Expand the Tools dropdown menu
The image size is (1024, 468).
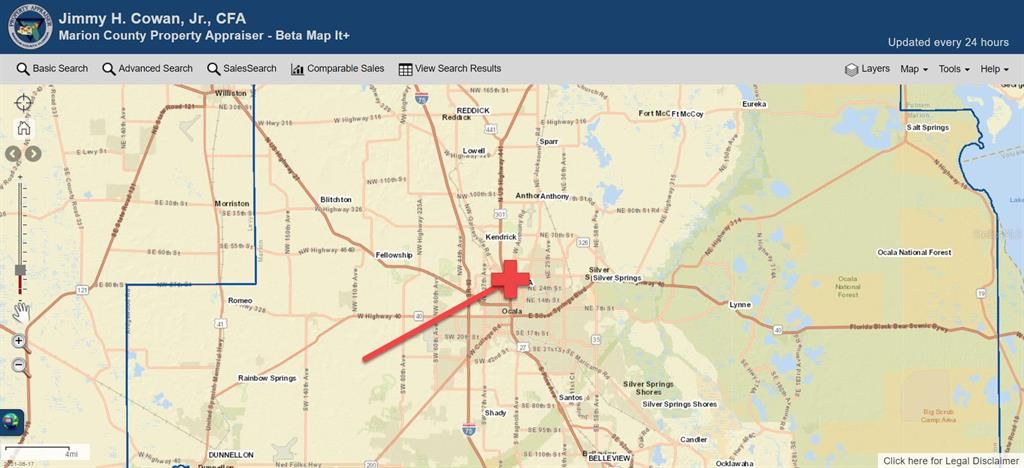pyautogui.click(x=954, y=69)
